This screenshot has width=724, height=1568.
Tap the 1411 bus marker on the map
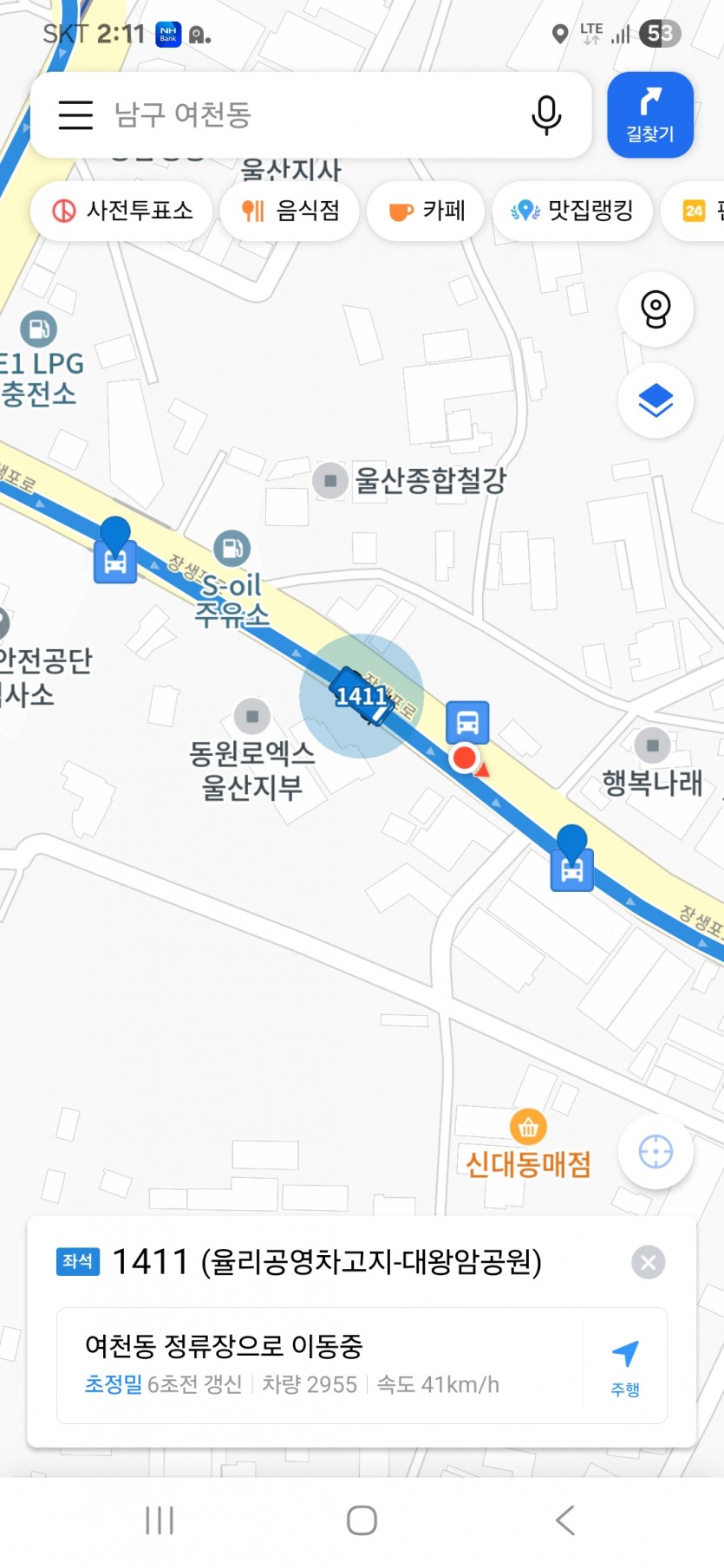coord(362,695)
